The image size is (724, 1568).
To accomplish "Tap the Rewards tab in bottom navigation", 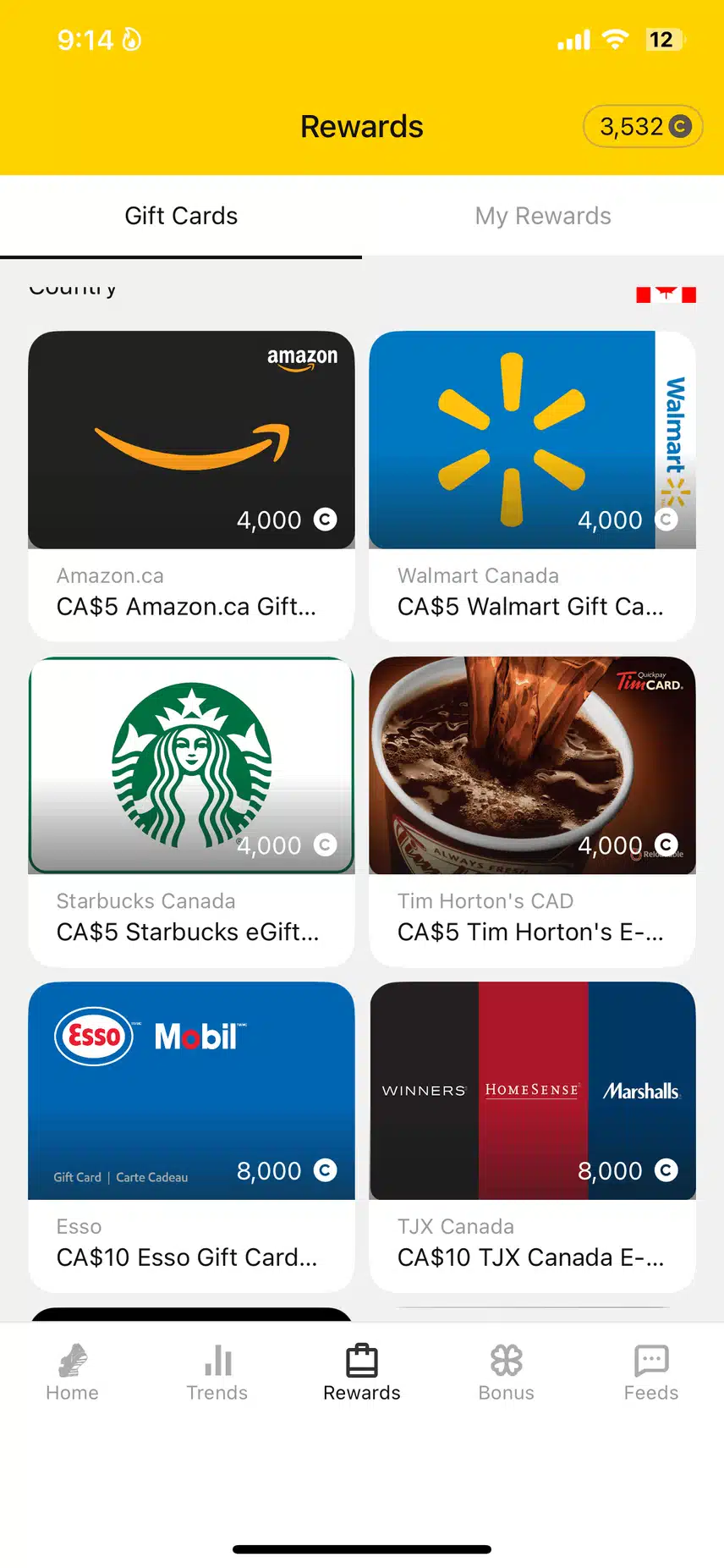I will click(x=362, y=1373).
